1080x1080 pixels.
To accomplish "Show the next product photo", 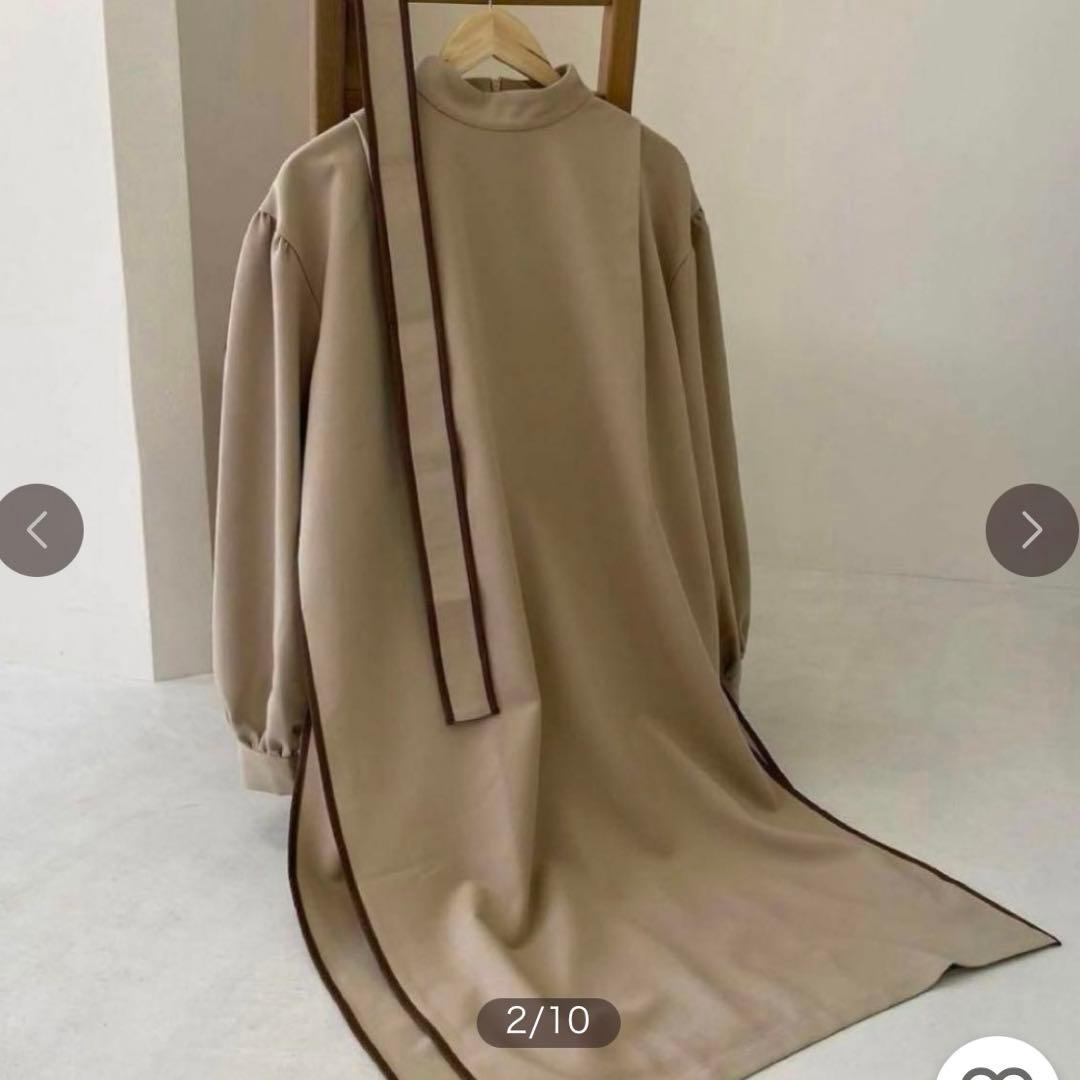I will coord(1031,530).
